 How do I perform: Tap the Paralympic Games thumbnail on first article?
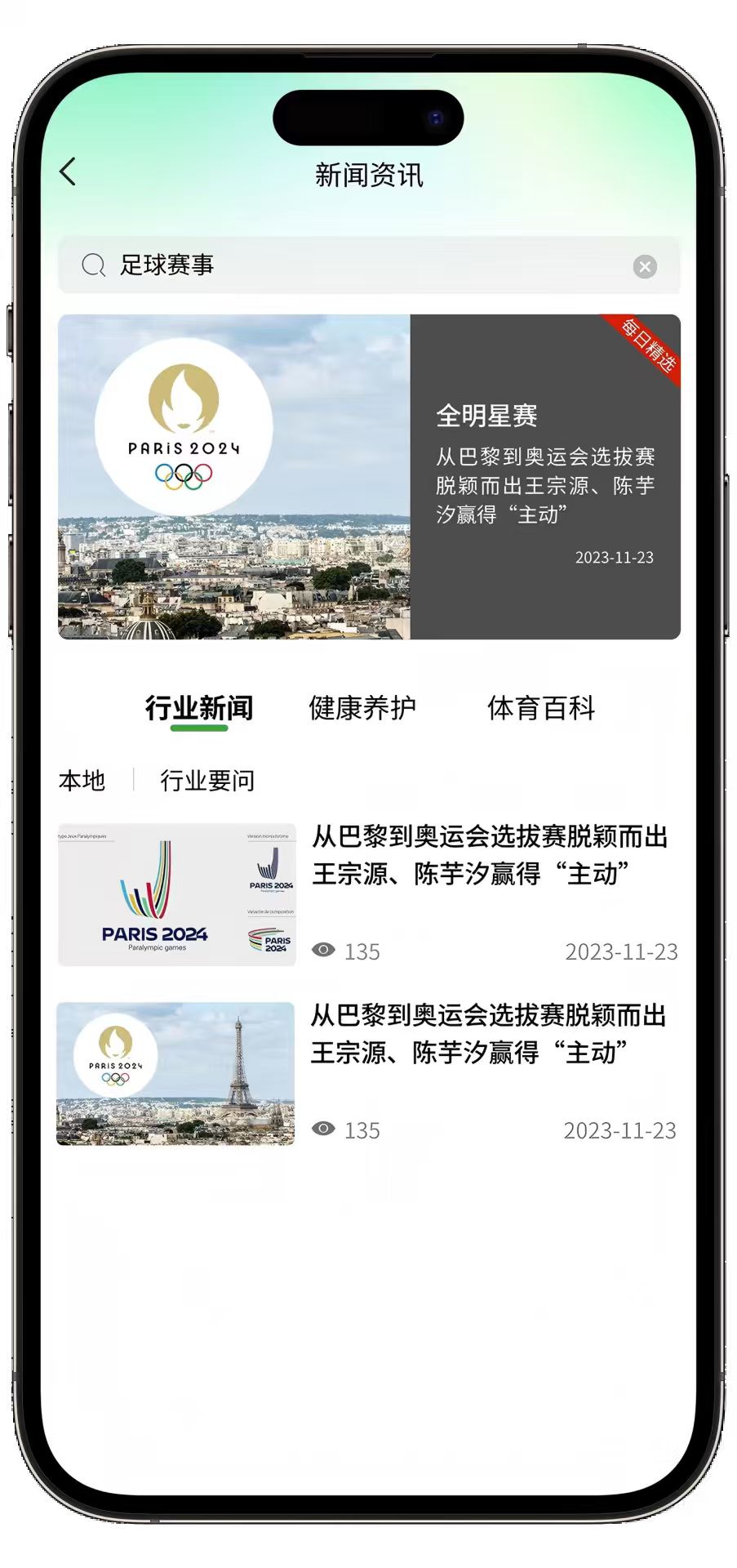point(175,895)
